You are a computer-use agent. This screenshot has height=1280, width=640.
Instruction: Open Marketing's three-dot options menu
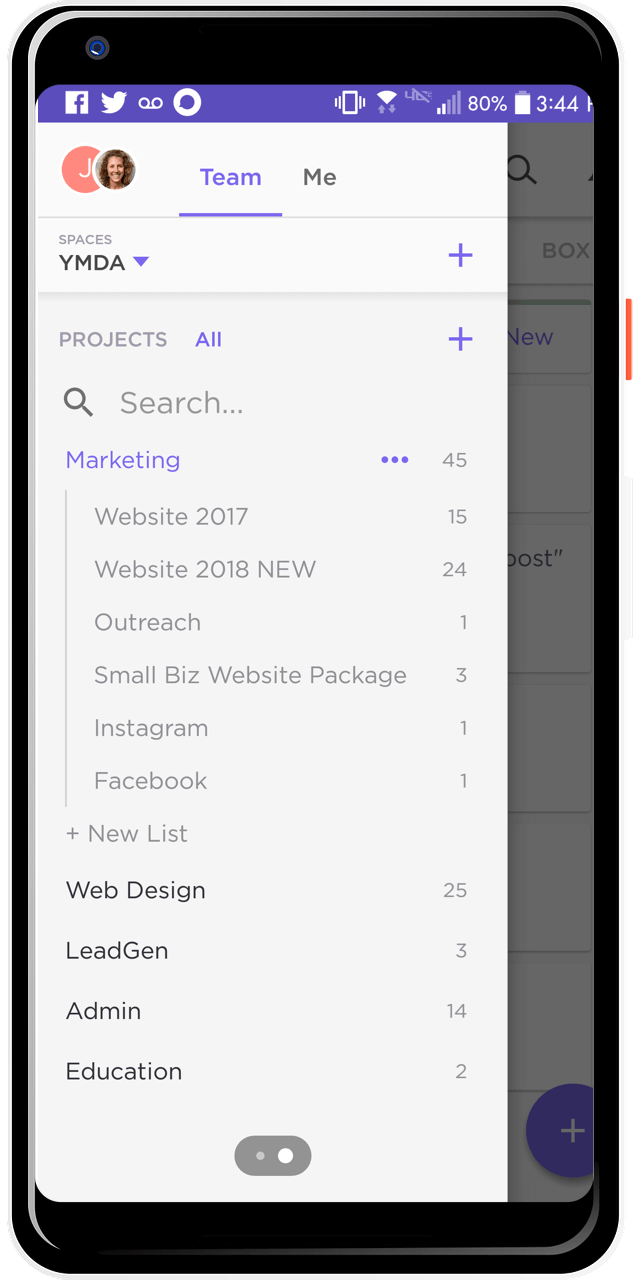coord(395,460)
